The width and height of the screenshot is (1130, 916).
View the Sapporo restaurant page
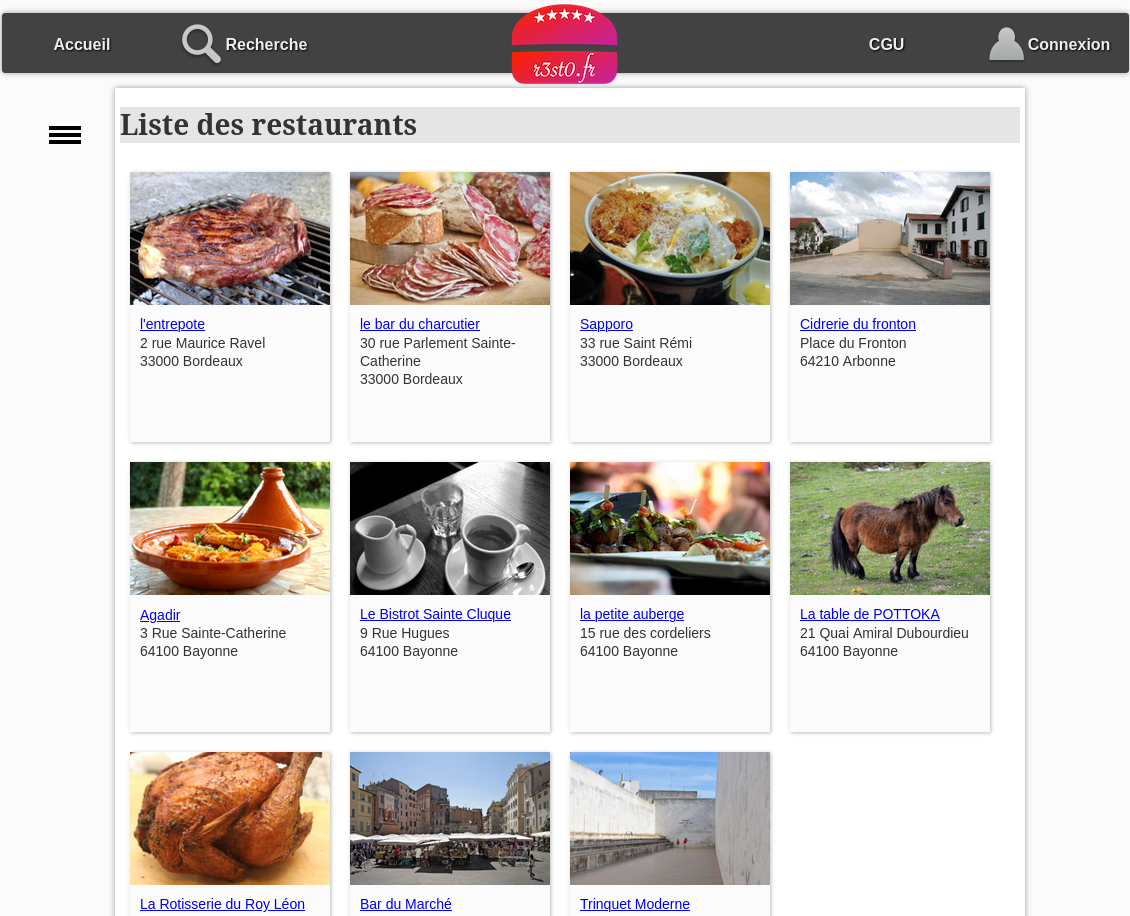click(x=606, y=324)
